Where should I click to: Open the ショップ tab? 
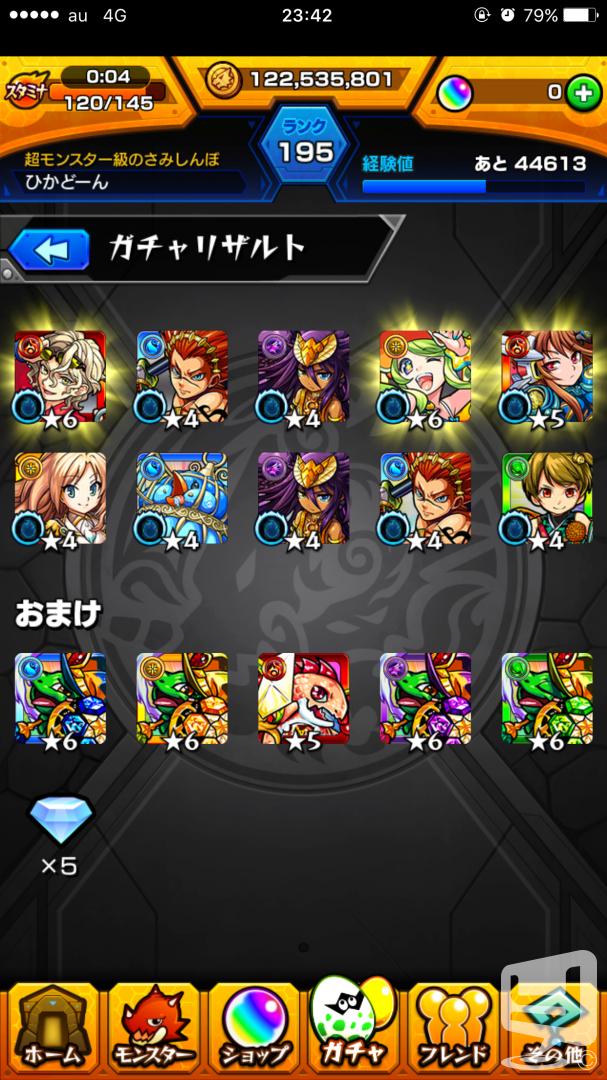[254, 1029]
